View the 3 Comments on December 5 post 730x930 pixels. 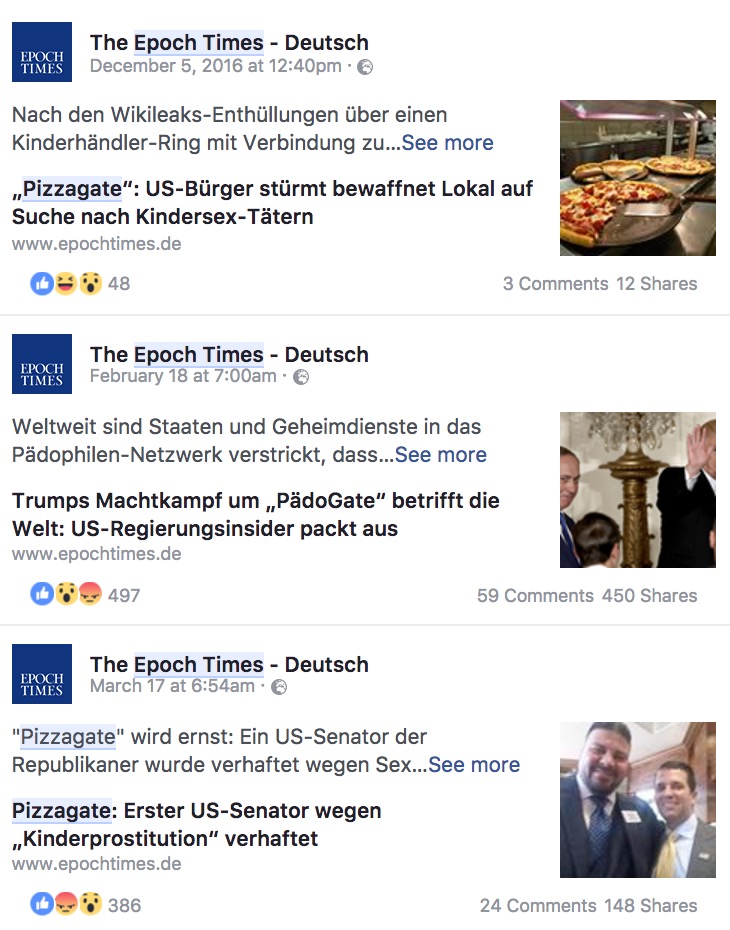(x=556, y=284)
